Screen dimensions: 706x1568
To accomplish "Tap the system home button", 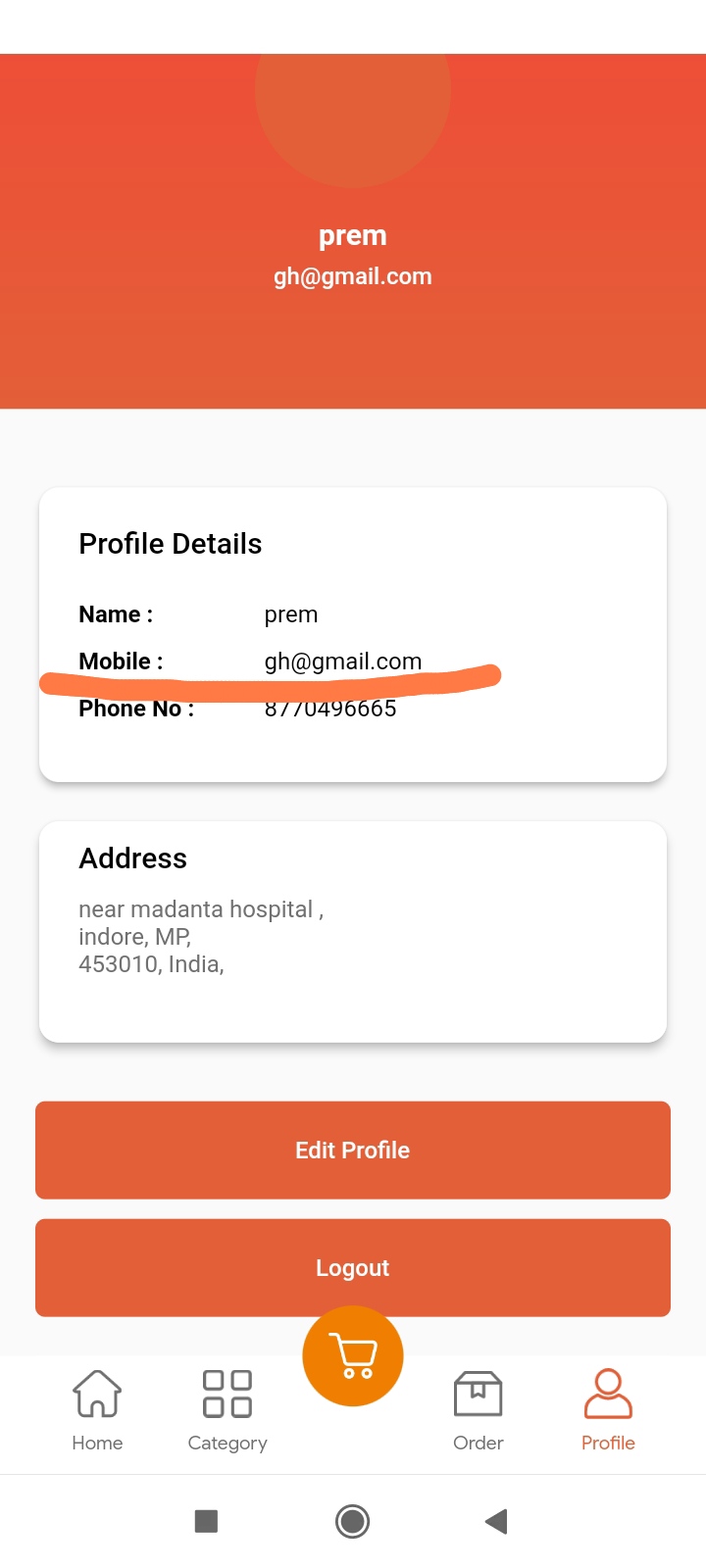I will point(353,1521).
